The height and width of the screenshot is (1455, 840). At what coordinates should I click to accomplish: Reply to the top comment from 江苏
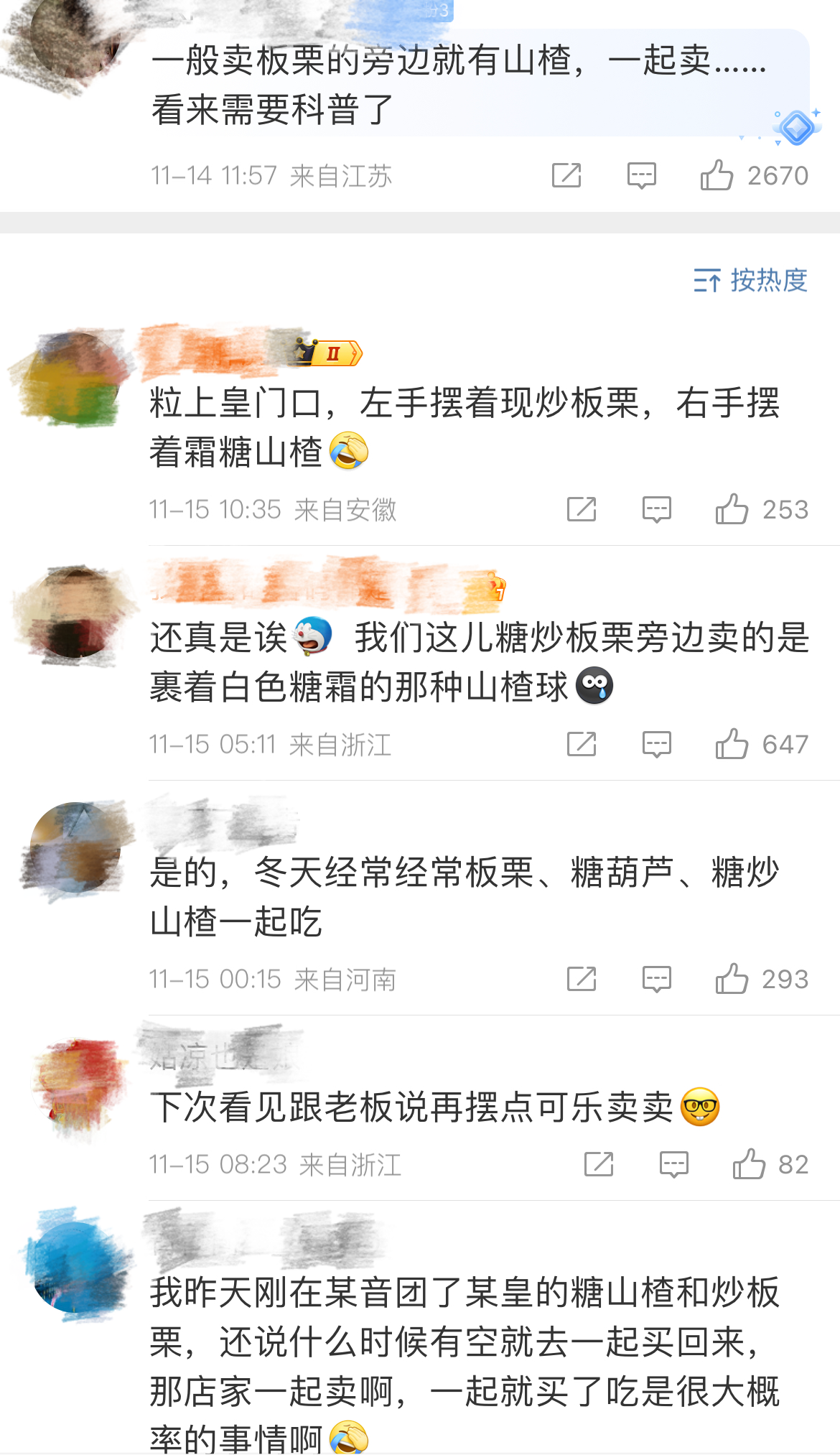point(641,175)
